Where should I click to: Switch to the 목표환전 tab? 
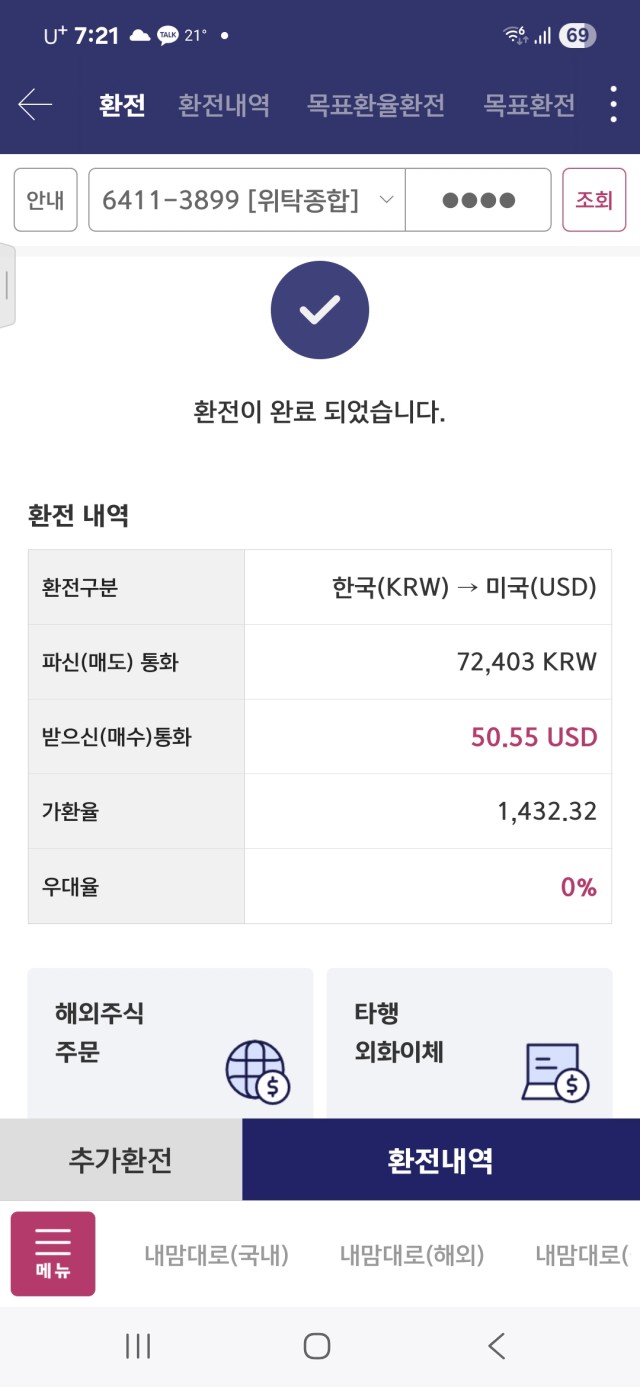click(530, 105)
